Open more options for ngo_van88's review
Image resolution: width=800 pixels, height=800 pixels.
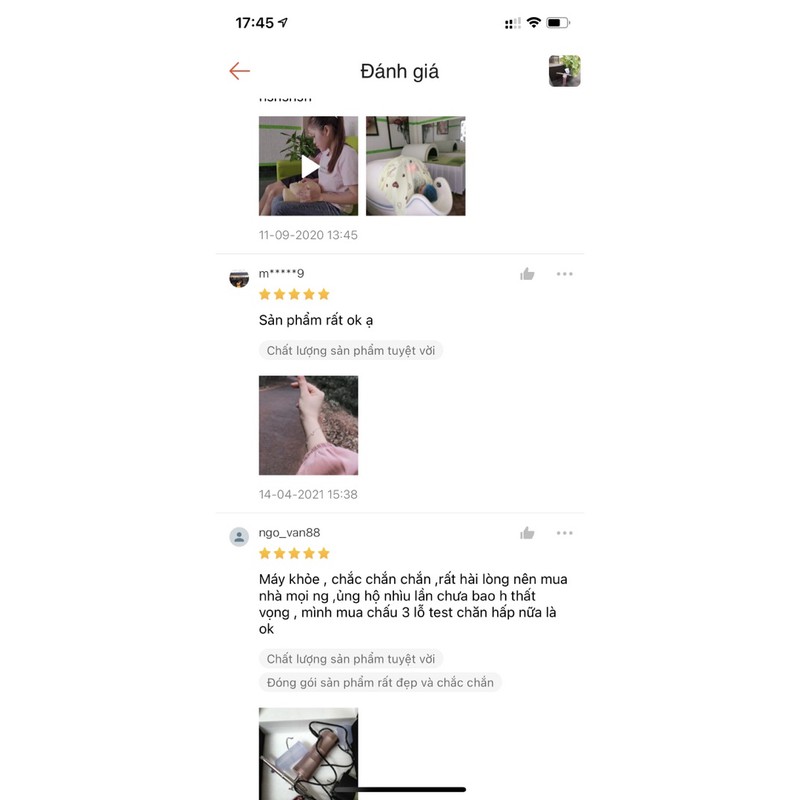(565, 533)
